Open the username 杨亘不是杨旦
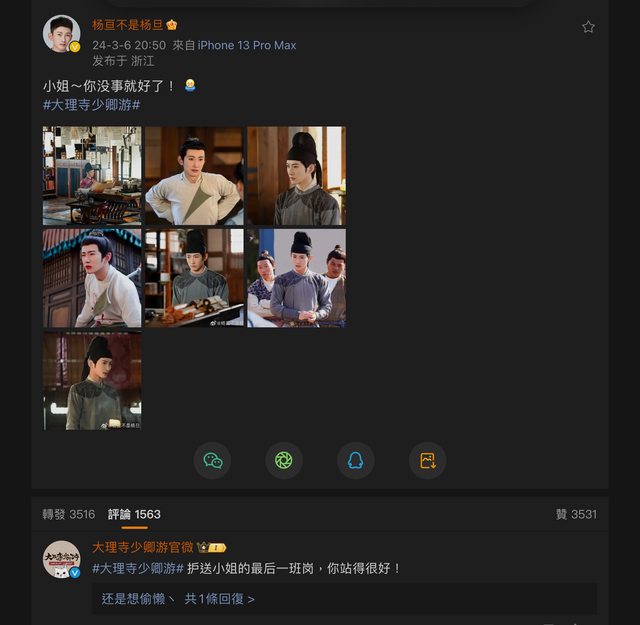 point(127,25)
